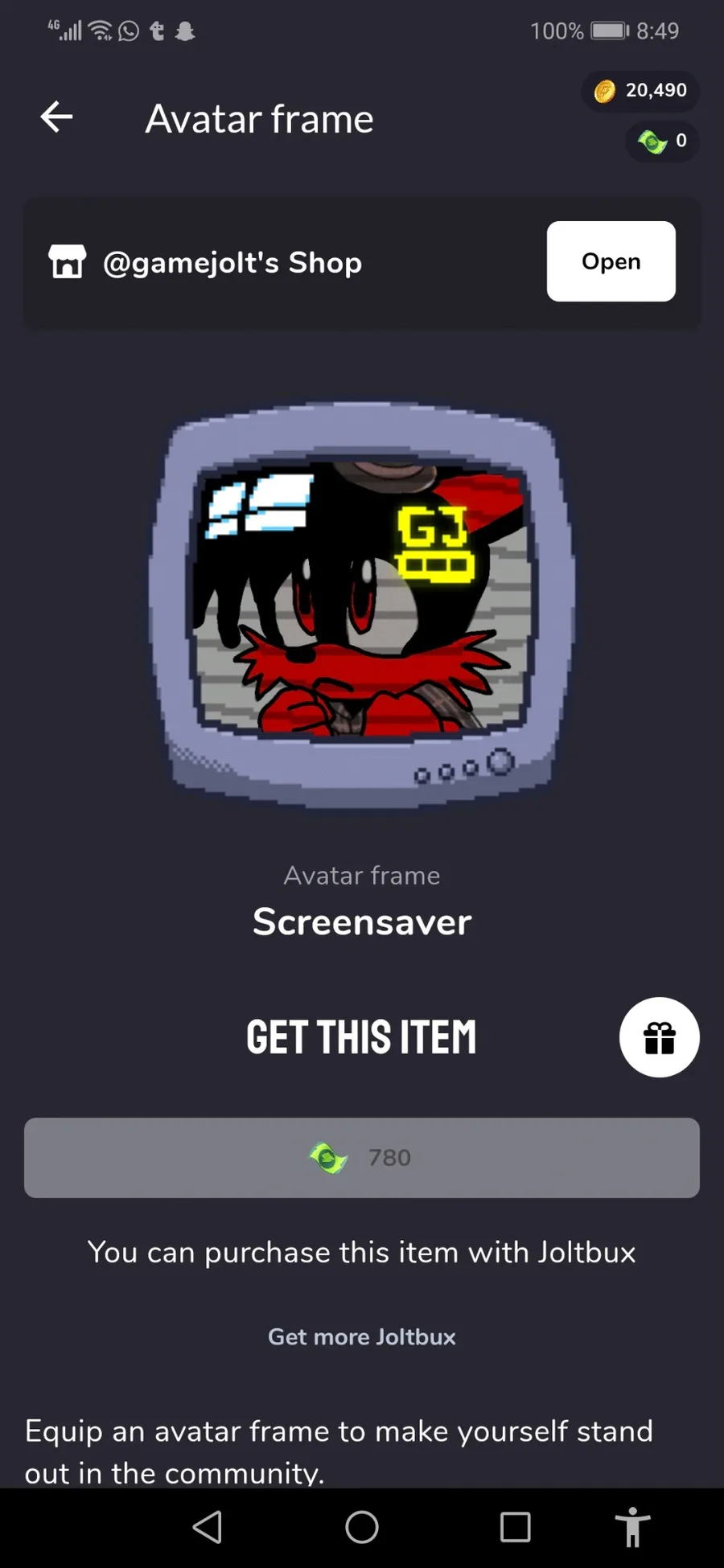The height and width of the screenshot is (1568, 724).
Task: View the coin balance of 20,490
Action: point(641,91)
